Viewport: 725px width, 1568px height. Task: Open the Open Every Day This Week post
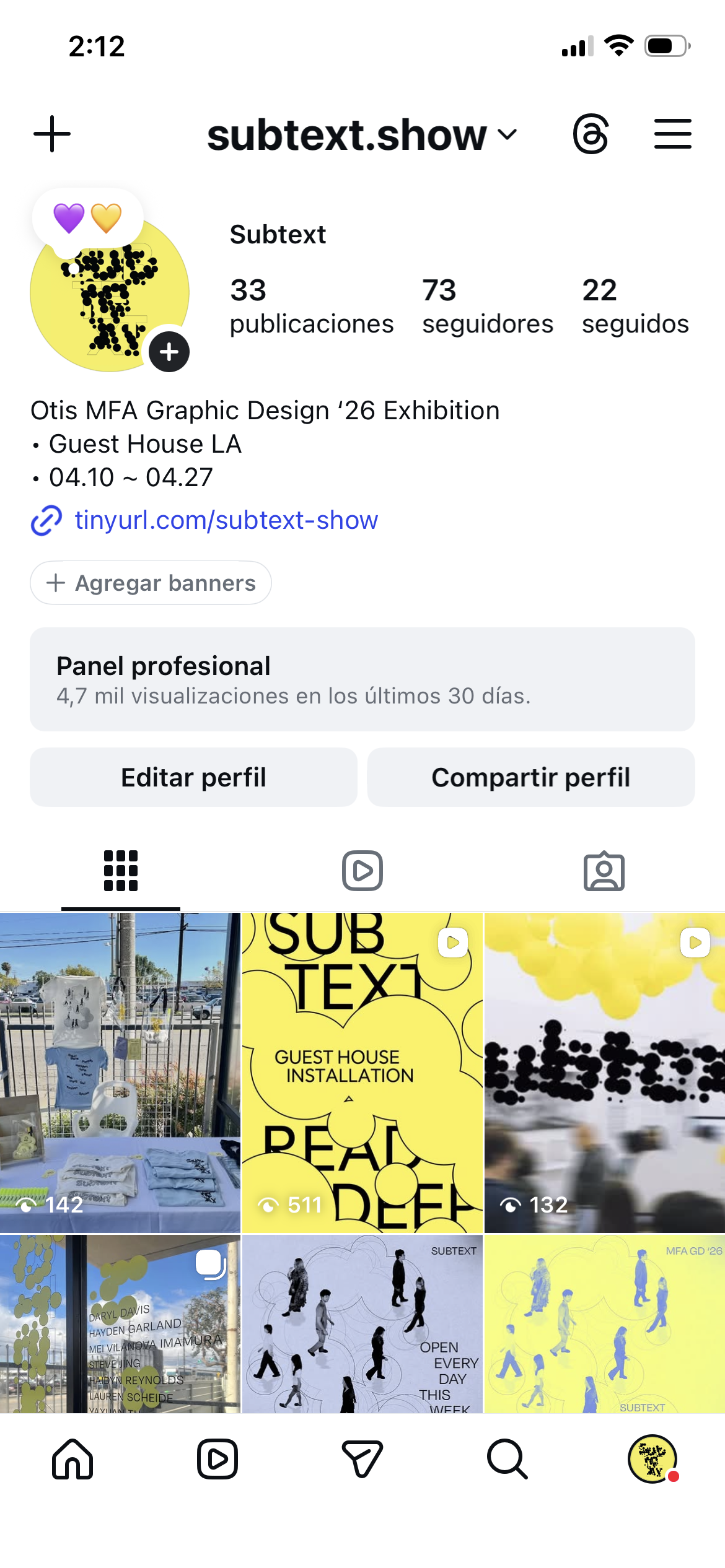click(362, 1324)
